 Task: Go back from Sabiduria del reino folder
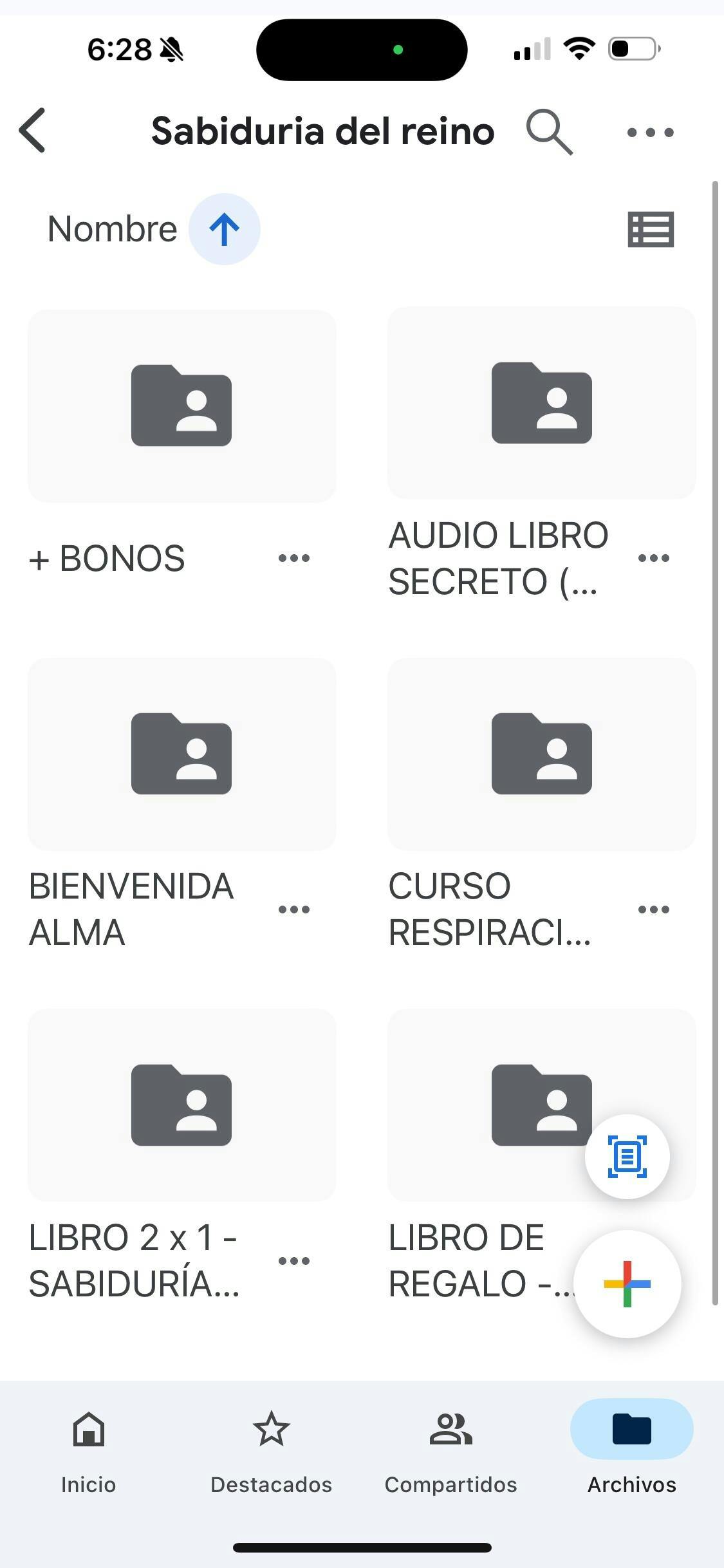(x=32, y=131)
